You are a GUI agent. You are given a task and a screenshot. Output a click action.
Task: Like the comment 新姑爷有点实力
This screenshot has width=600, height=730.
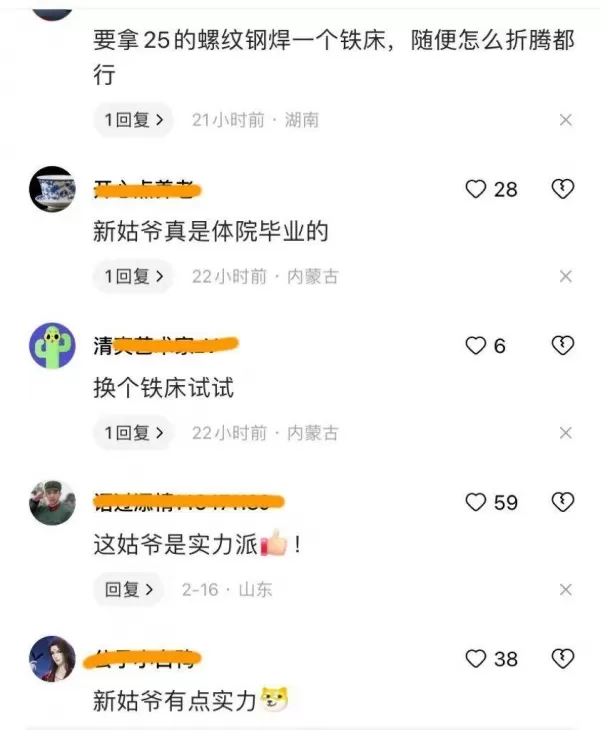point(476,658)
